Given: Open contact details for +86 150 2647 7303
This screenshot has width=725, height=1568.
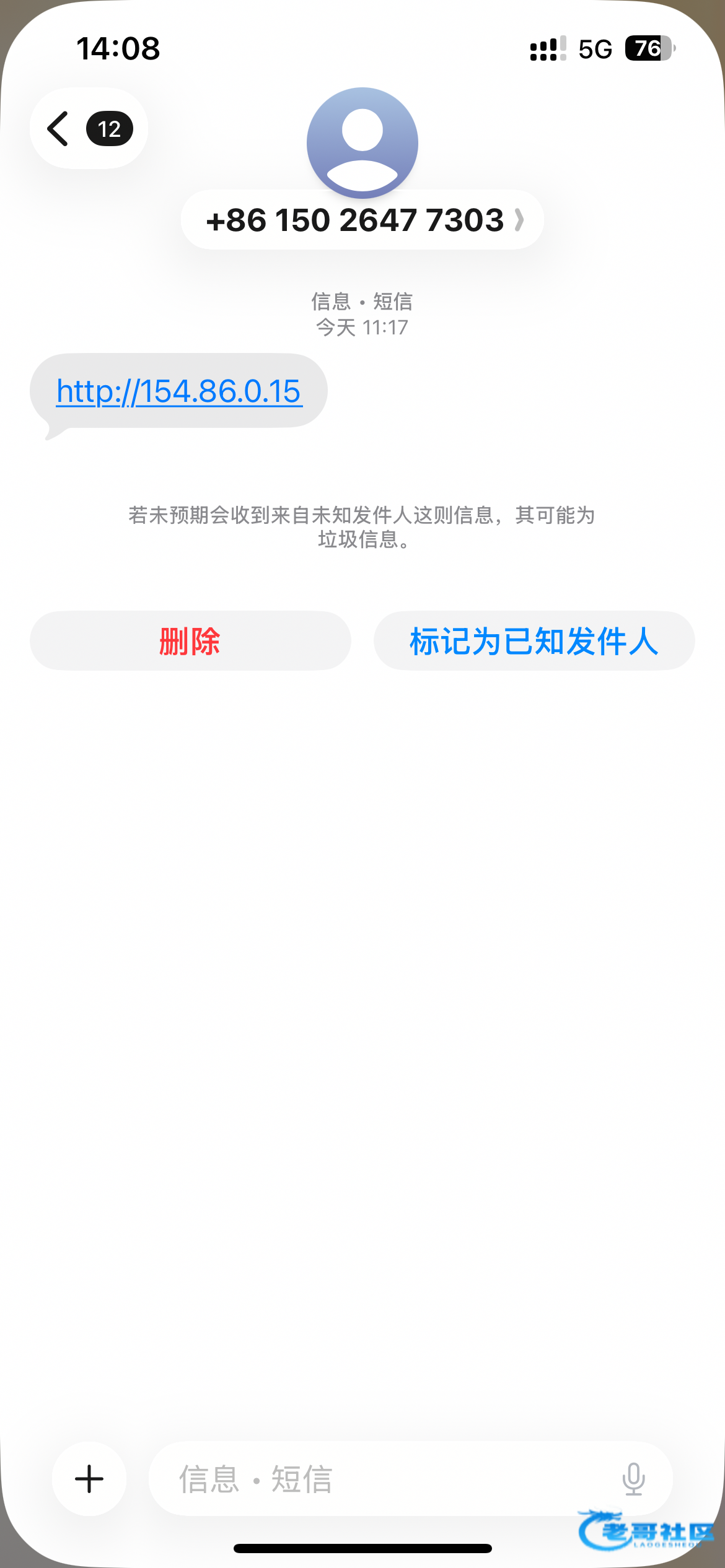Looking at the screenshot, I should (x=362, y=220).
